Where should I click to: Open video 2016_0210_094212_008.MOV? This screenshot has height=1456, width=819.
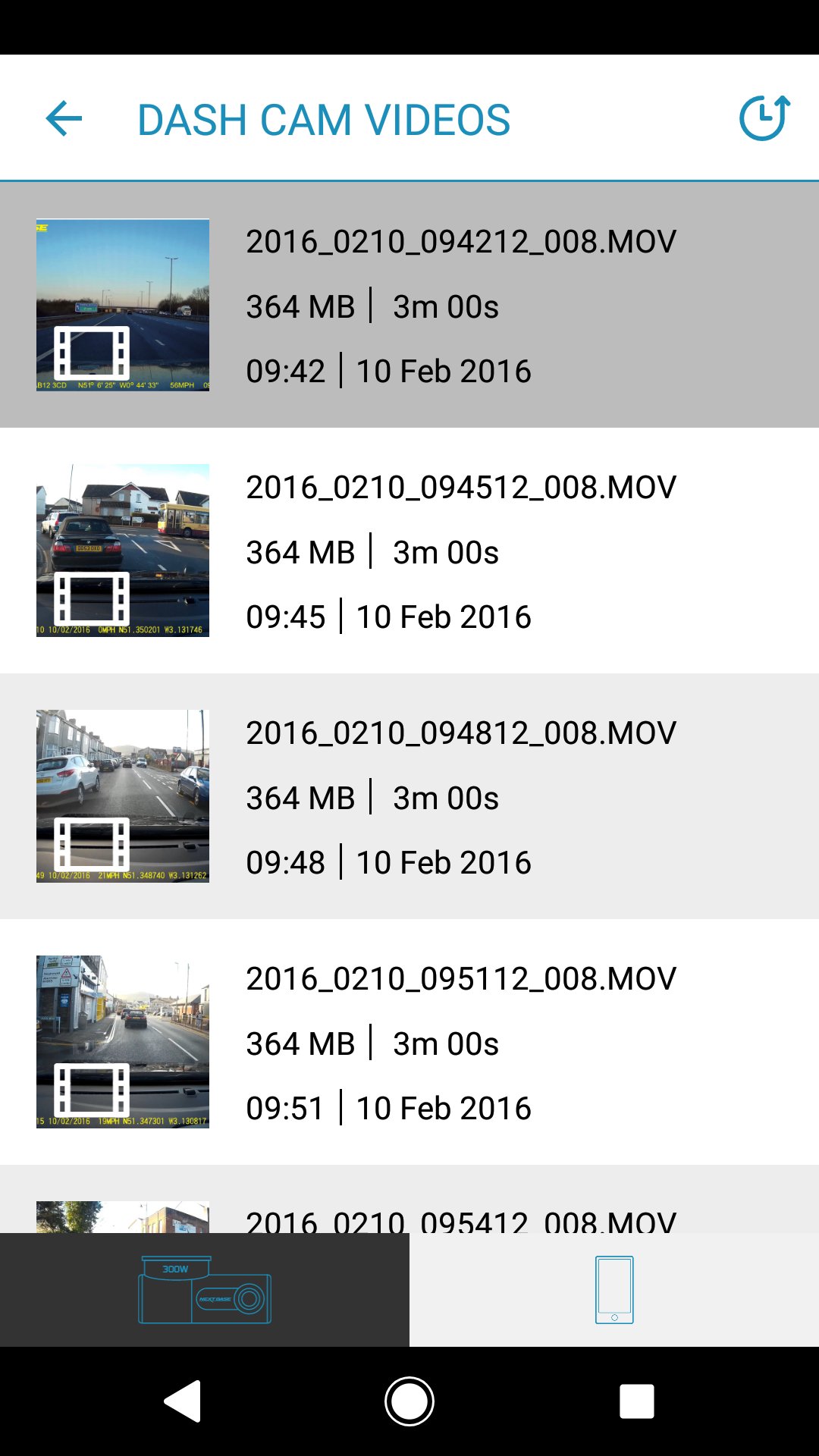coord(409,305)
